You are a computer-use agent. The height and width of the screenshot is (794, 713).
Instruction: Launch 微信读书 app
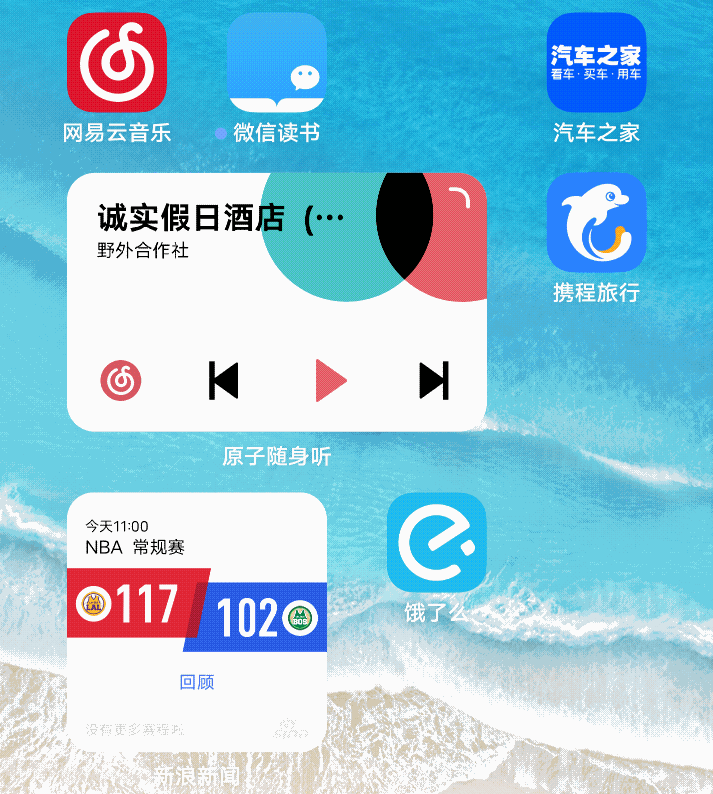point(277,62)
